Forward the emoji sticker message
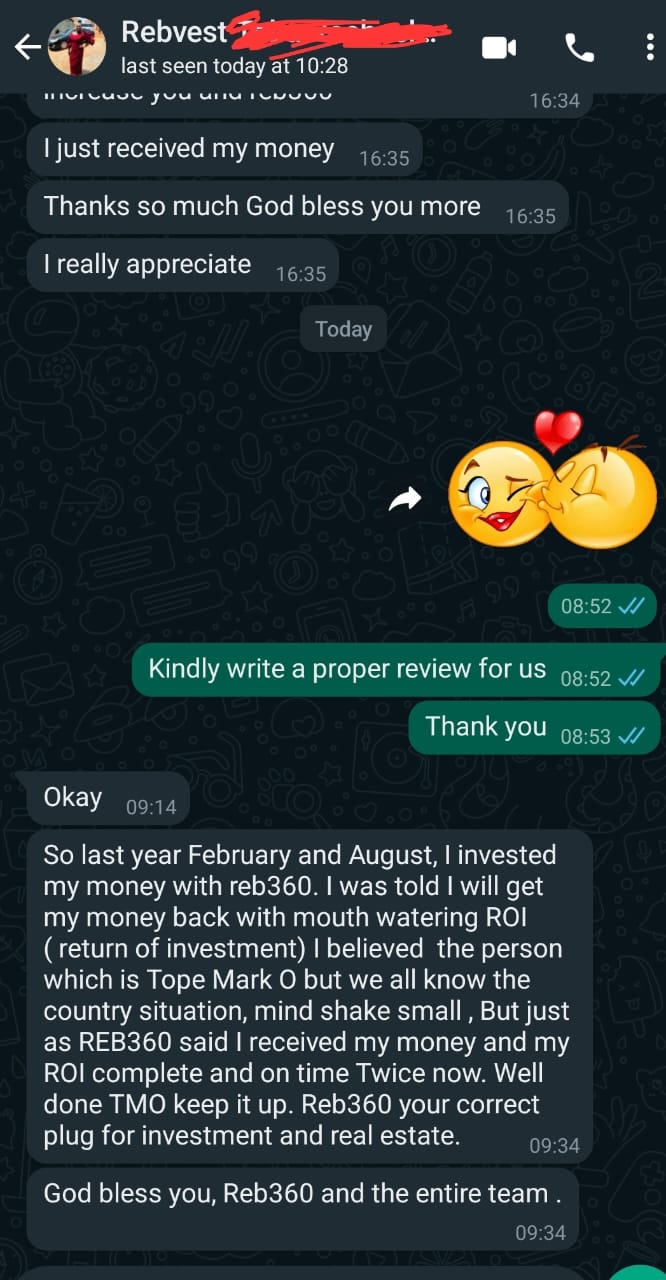Viewport: 666px width, 1280px height. [x=405, y=500]
